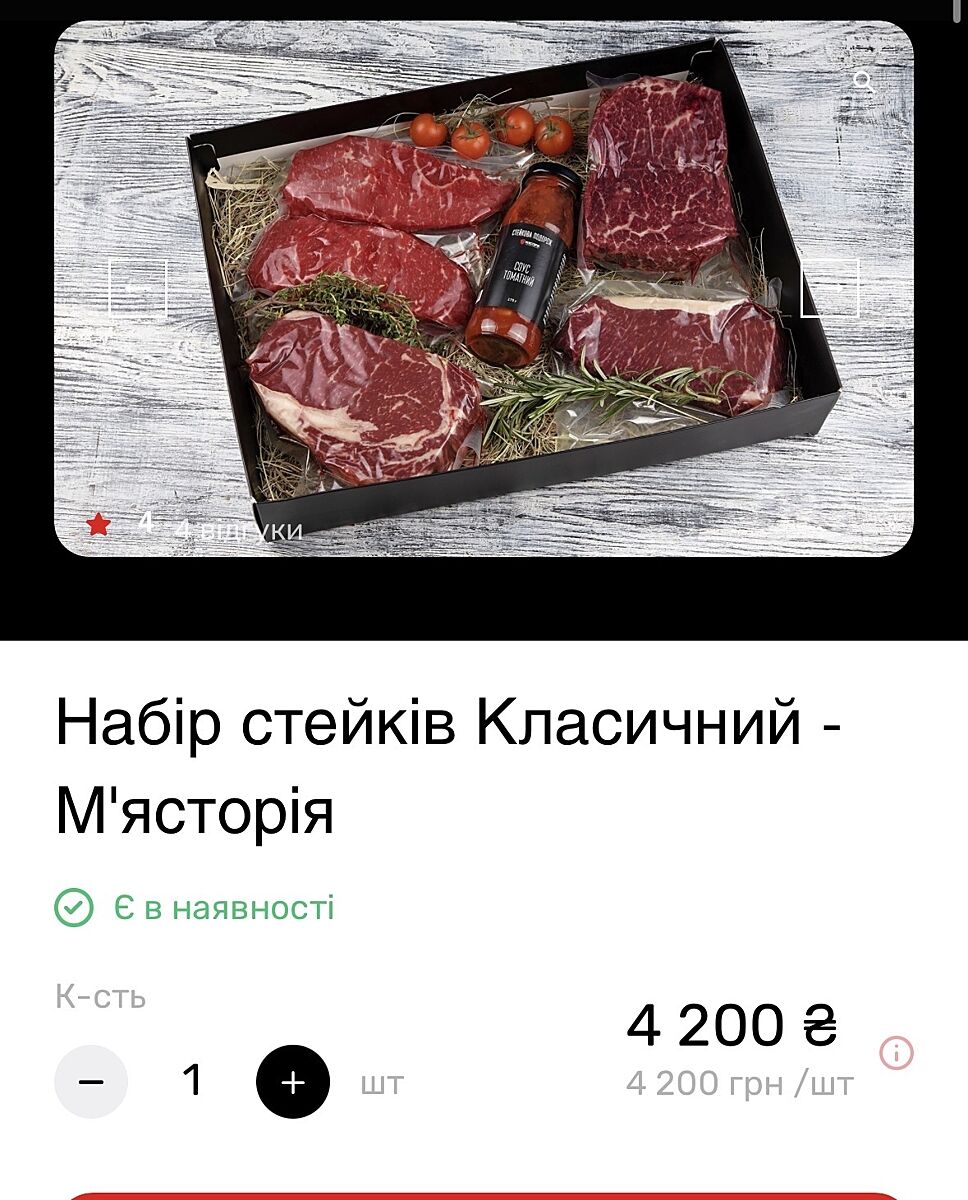Open the 4 відгуки reviews link
968x1200 pixels.
pos(238,529)
